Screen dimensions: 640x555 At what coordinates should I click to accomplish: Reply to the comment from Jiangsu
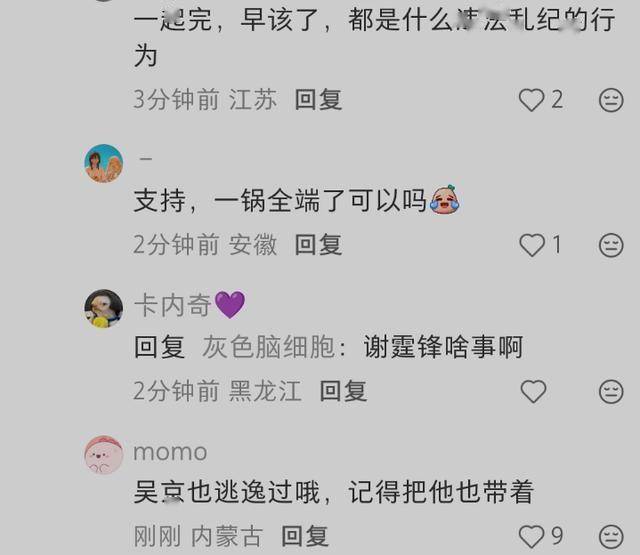point(318,100)
